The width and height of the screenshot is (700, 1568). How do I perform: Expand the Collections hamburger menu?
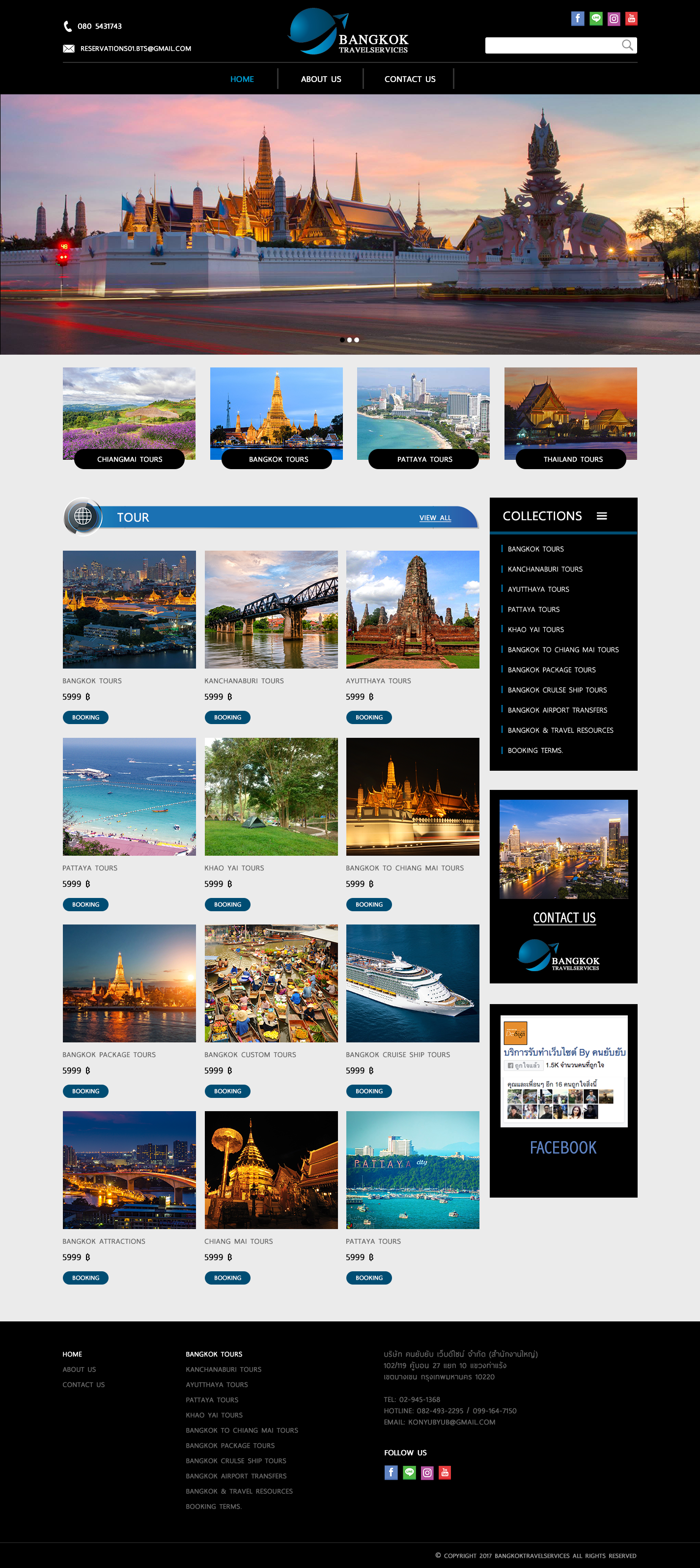[x=601, y=516]
